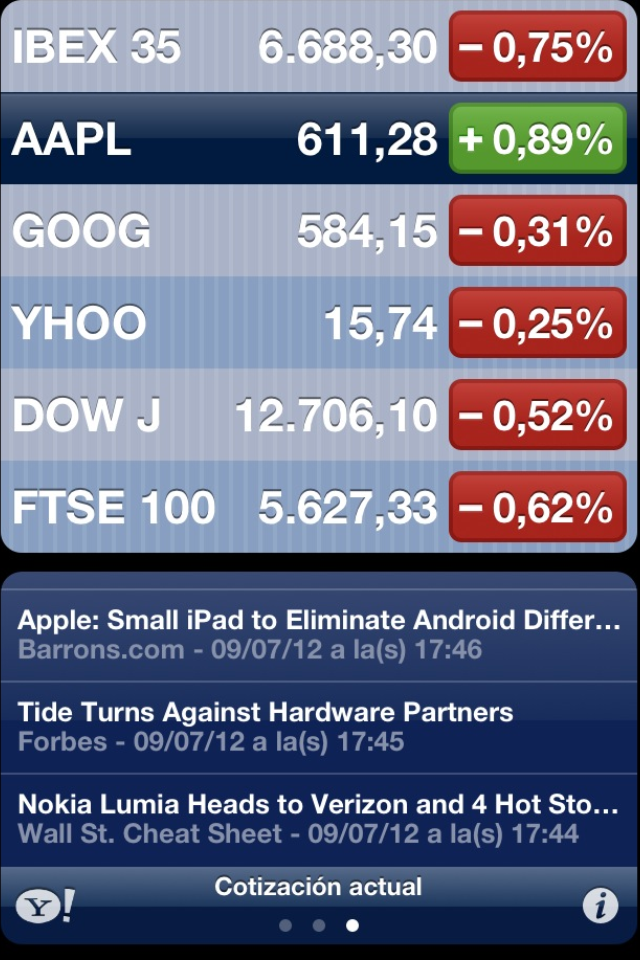Image resolution: width=640 pixels, height=960 pixels.
Task: Tap the page indicator dots
Action: click(319, 926)
